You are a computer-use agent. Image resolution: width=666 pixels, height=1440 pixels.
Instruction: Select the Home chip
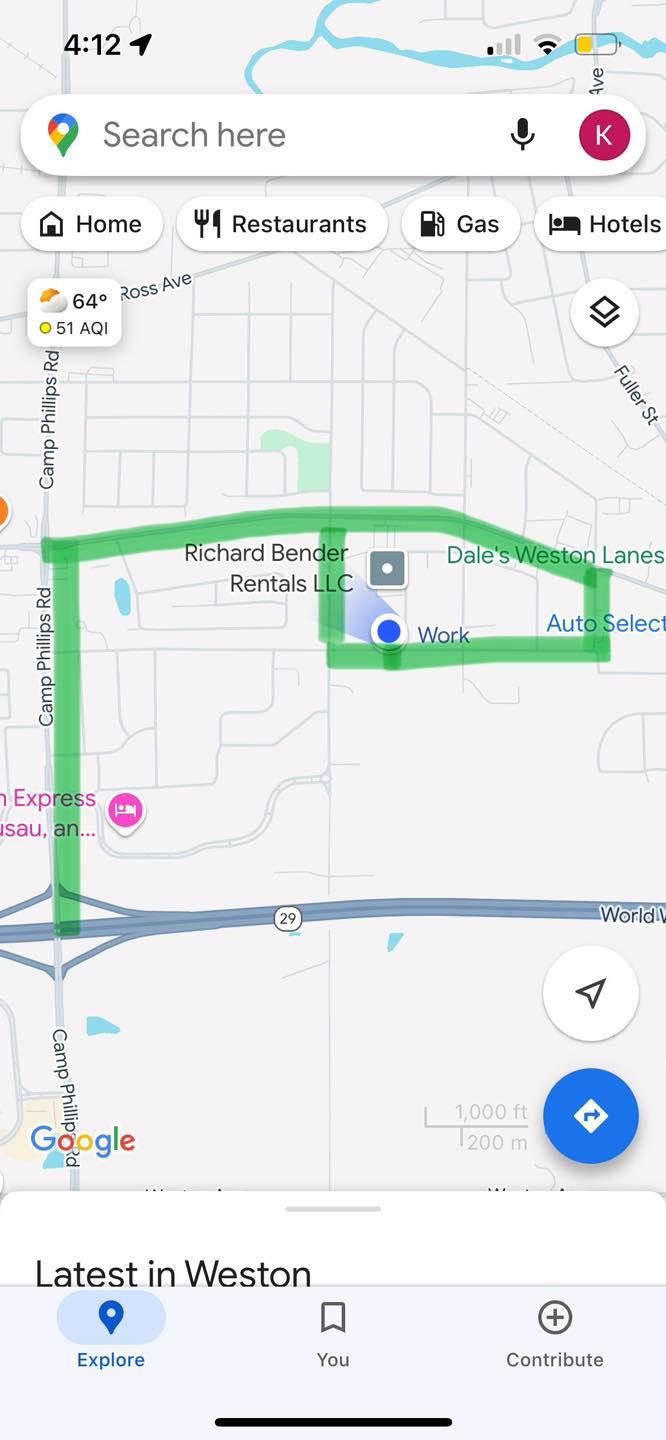[x=91, y=224]
